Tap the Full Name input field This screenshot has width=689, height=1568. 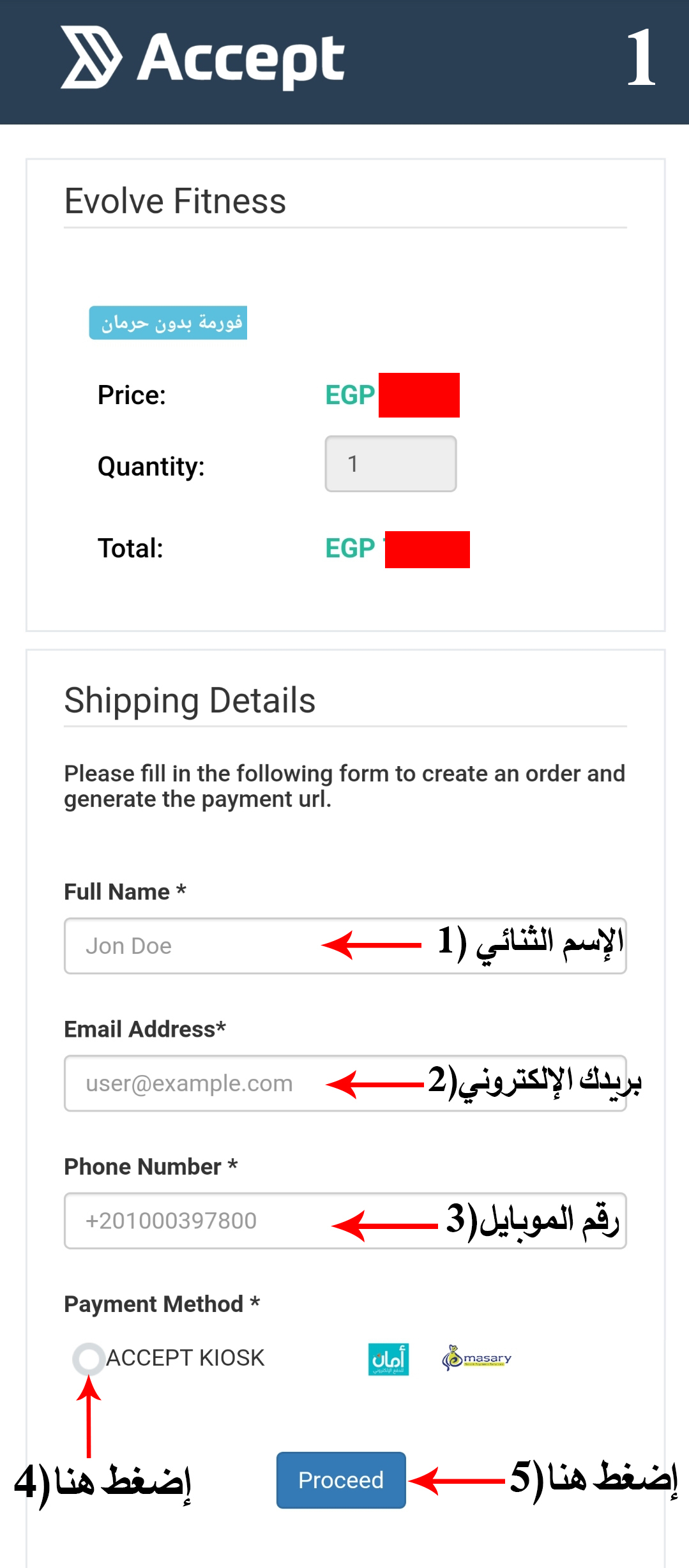click(x=345, y=946)
